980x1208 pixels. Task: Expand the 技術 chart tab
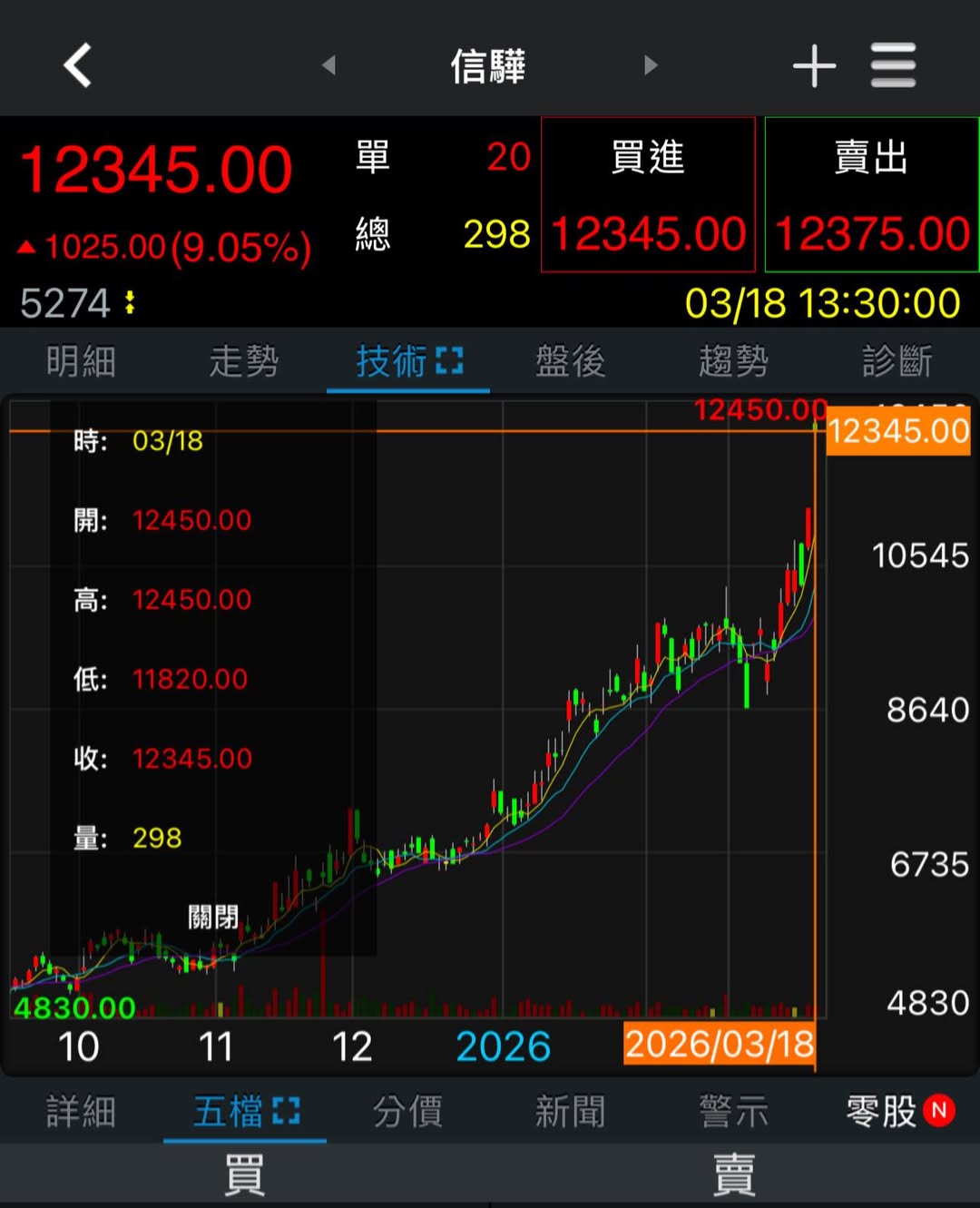coord(408,361)
